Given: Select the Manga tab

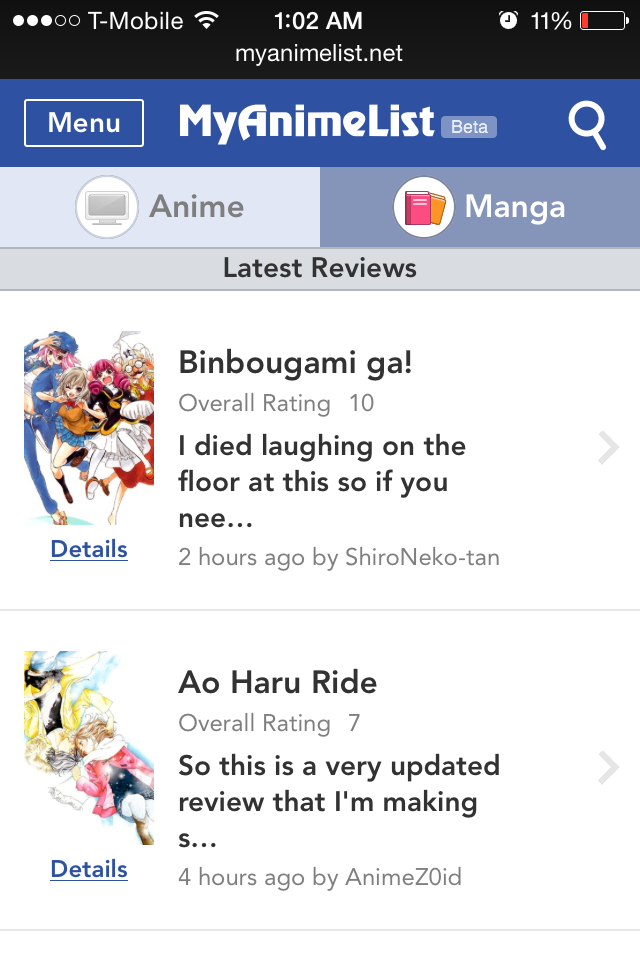Looking at the screenshot, I should click(x=480, y=207).
